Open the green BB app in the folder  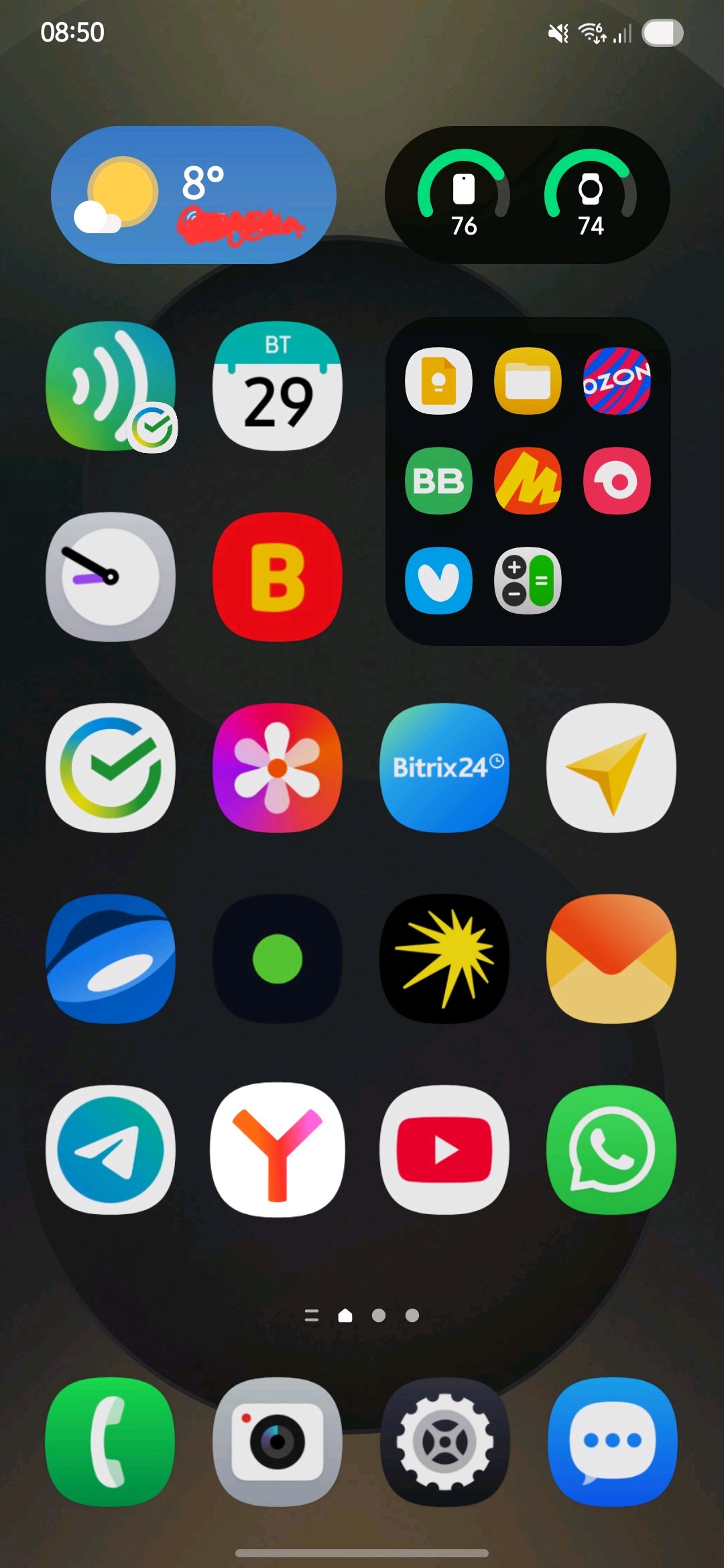[438, 480]
